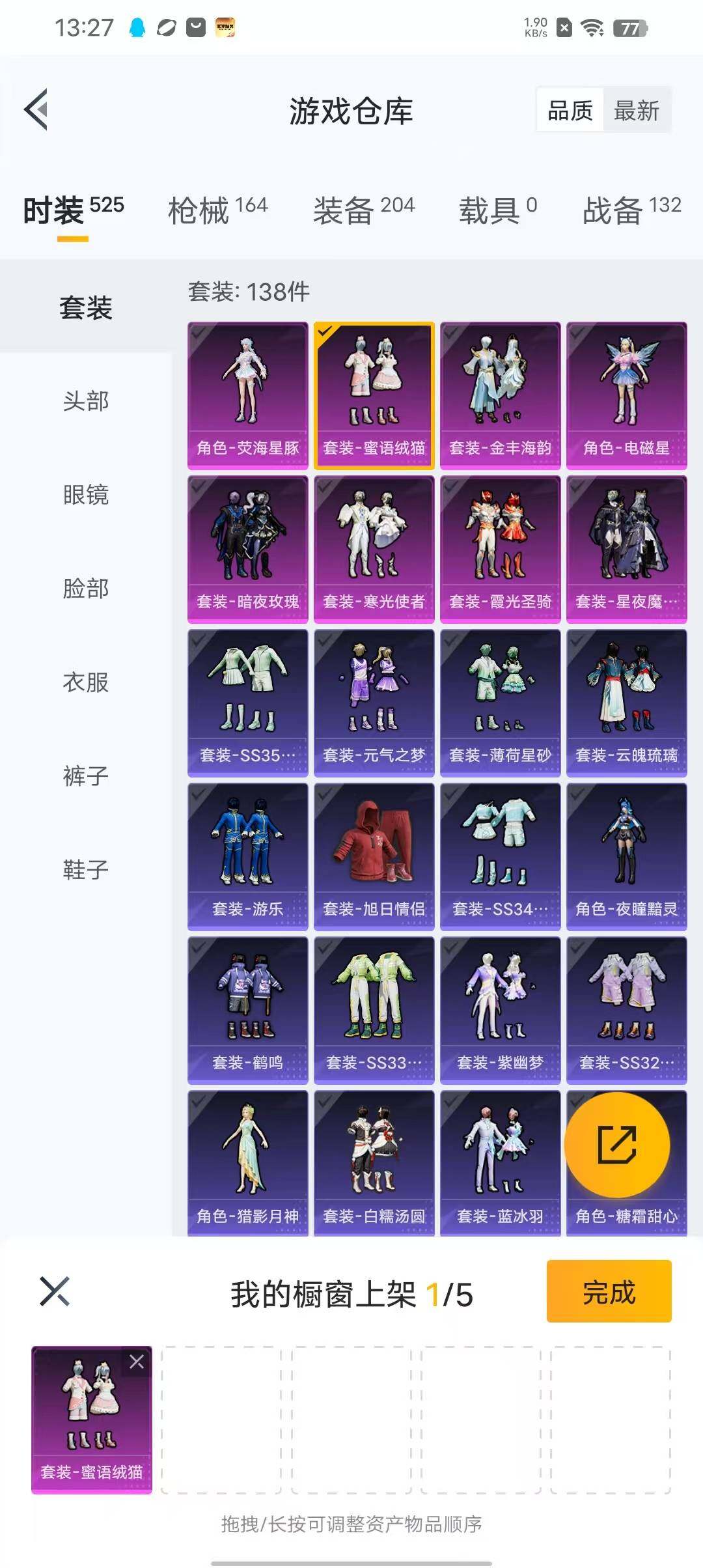The image size is (703, 1568).
Task: Deselect the checked 套装-蜜语绒猫 grid item
Action: tap(374, 395)
